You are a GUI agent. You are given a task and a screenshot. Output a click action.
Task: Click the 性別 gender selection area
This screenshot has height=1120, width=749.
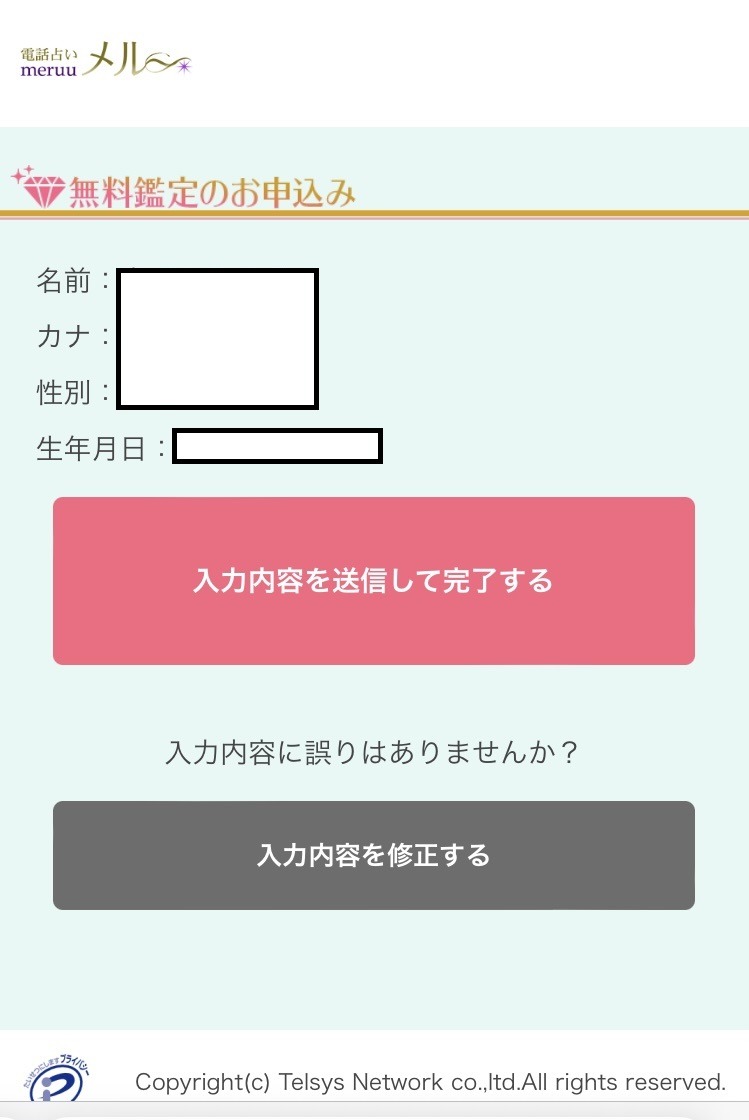218,393
